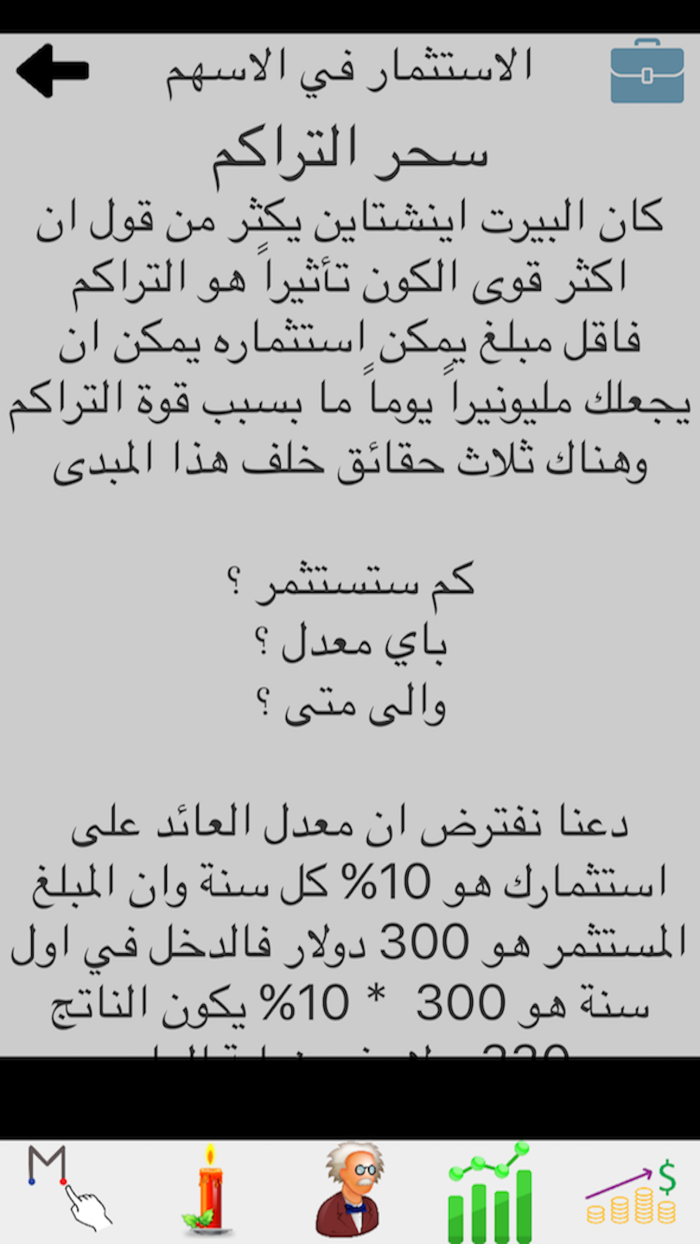The height and width of the screenshot is (1244, 700).
Task: Select the Einstein professor tab
Action: [349, 1191]
